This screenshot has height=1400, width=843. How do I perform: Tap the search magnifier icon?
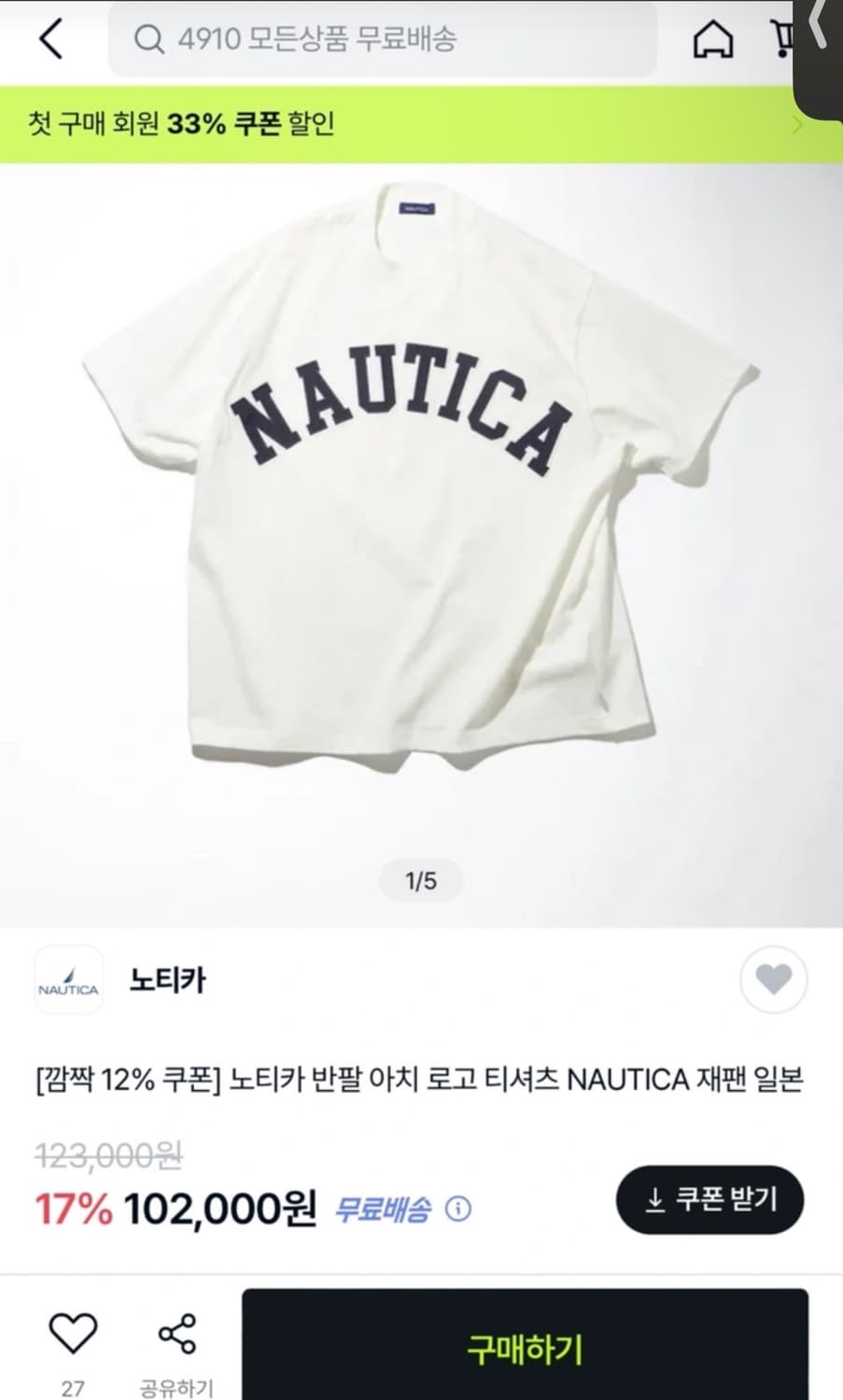pos(149,40)
